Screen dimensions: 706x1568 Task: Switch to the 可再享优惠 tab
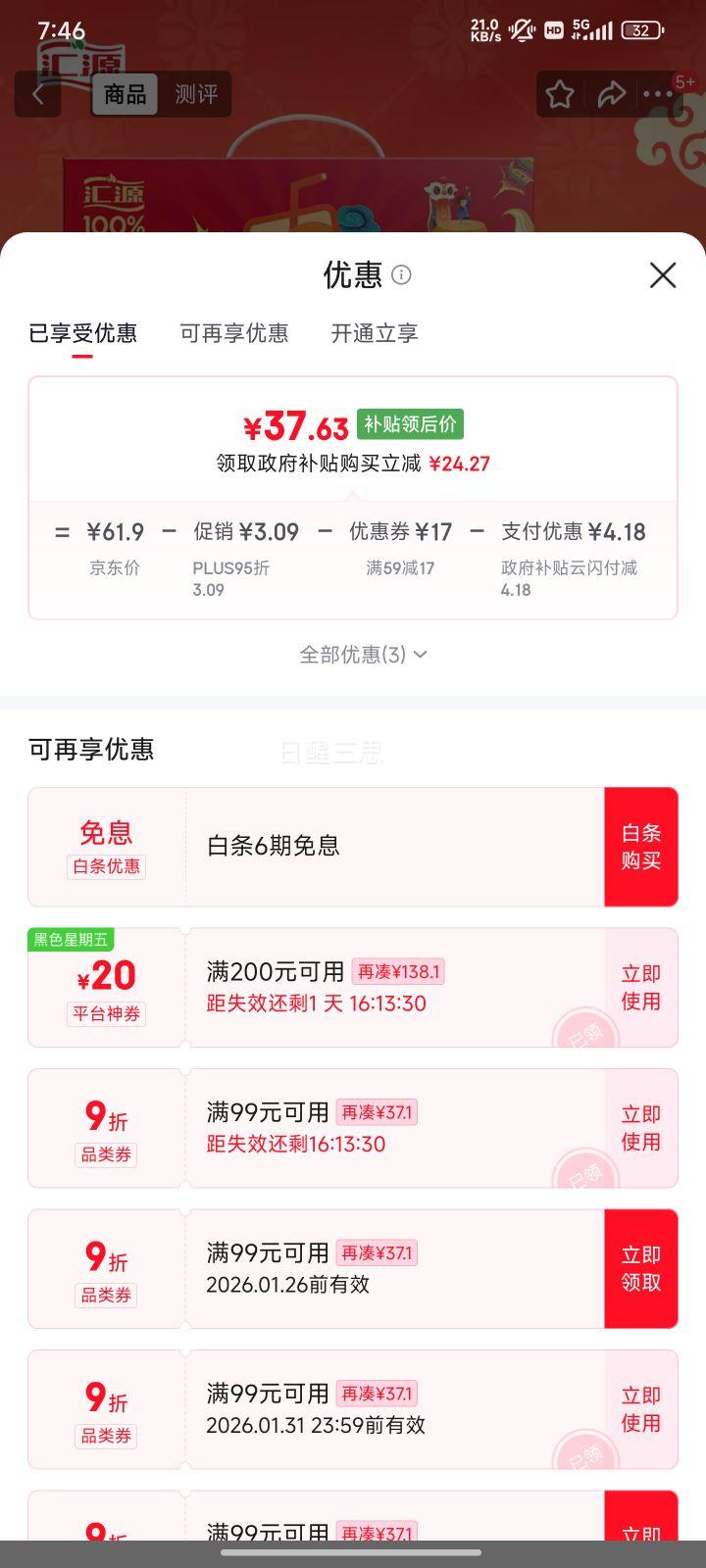232,334
